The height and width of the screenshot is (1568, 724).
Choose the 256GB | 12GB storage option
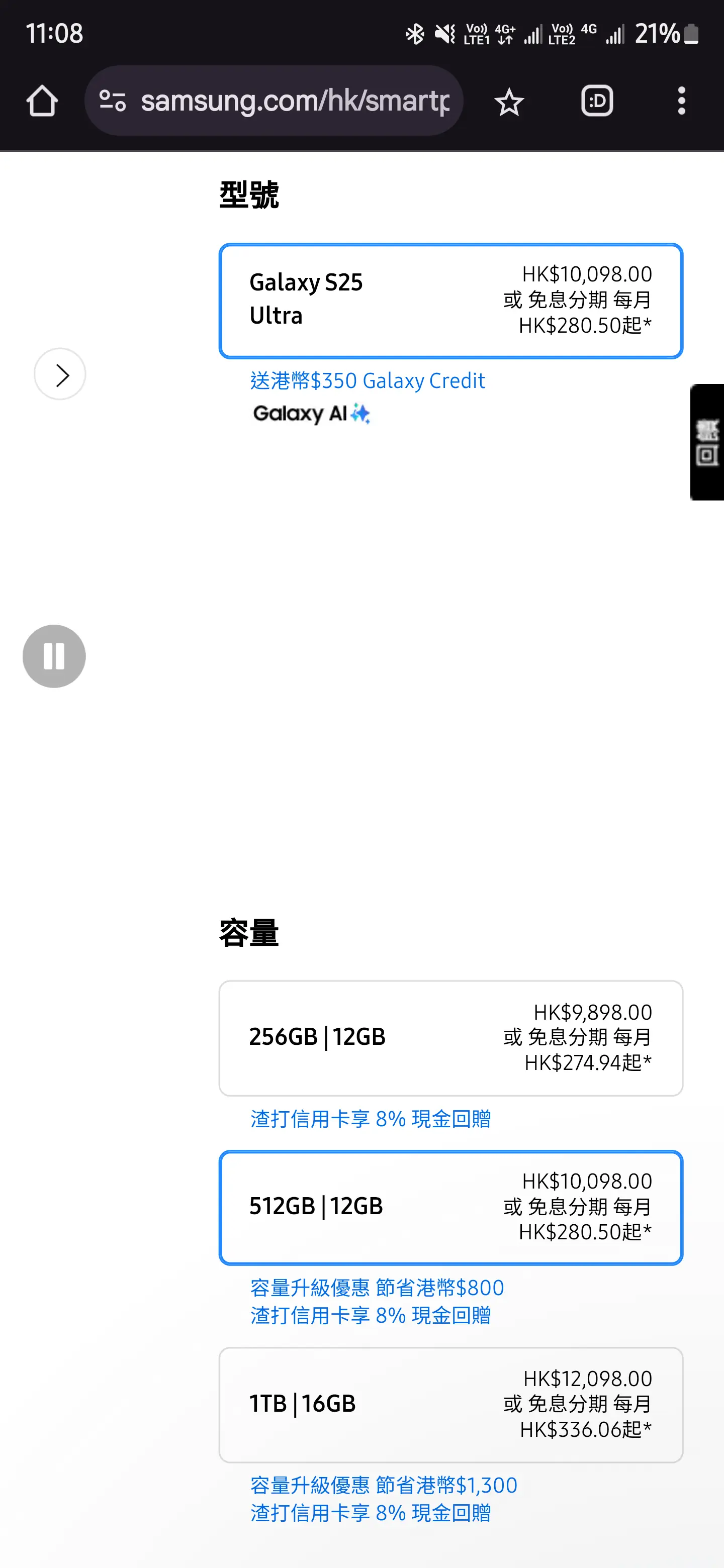[450, 1038]
